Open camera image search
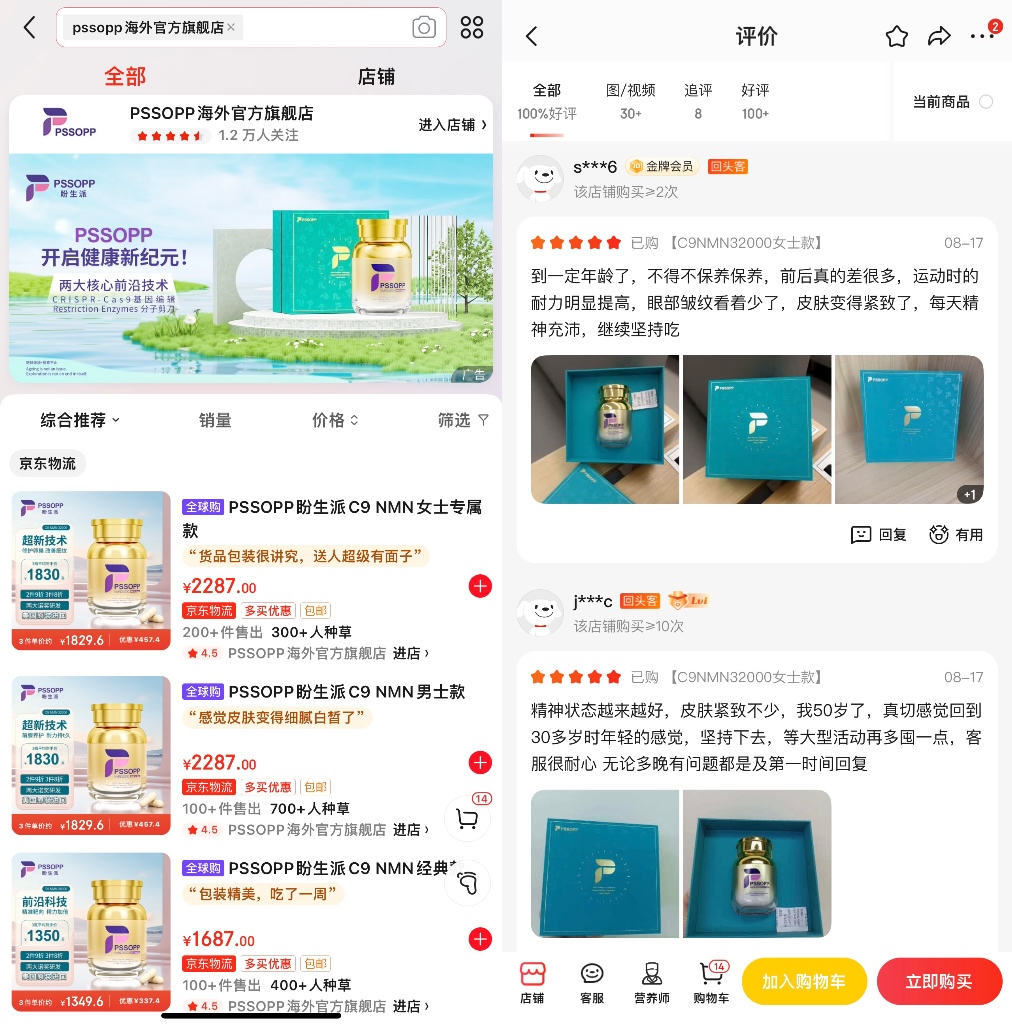Viewport: 1012px width, 1024px height. (424, 28)
